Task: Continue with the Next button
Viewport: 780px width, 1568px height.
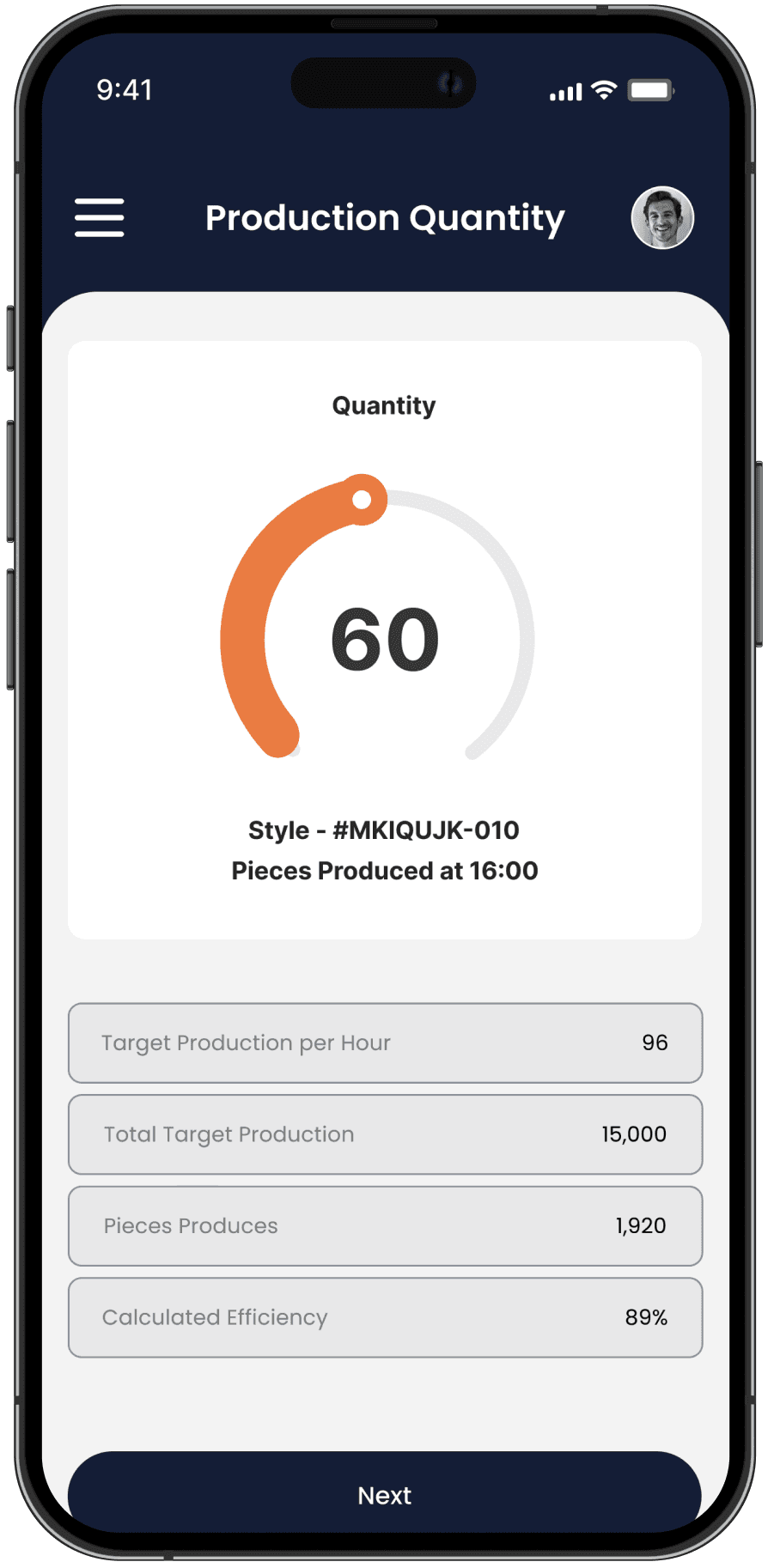Action: coord(385,1494)
